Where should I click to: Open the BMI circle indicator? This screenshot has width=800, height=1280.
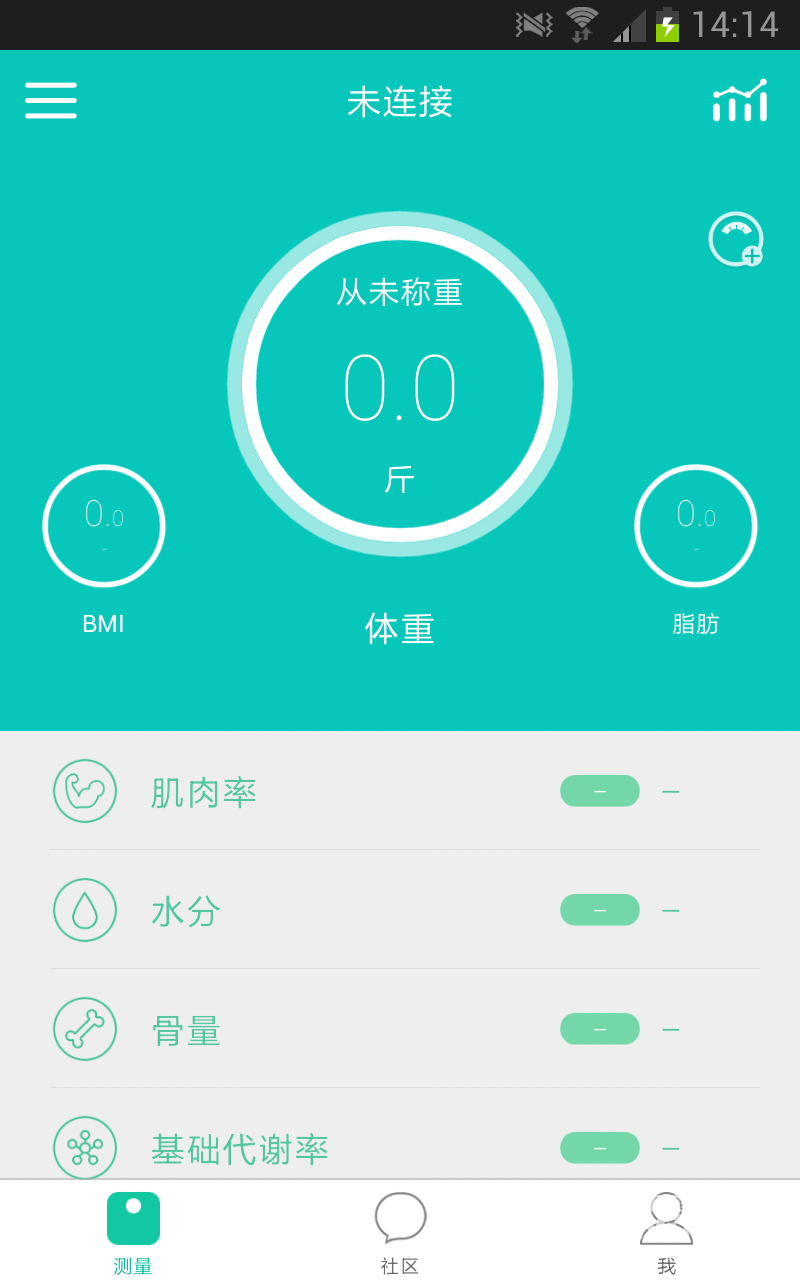(104, 526)
